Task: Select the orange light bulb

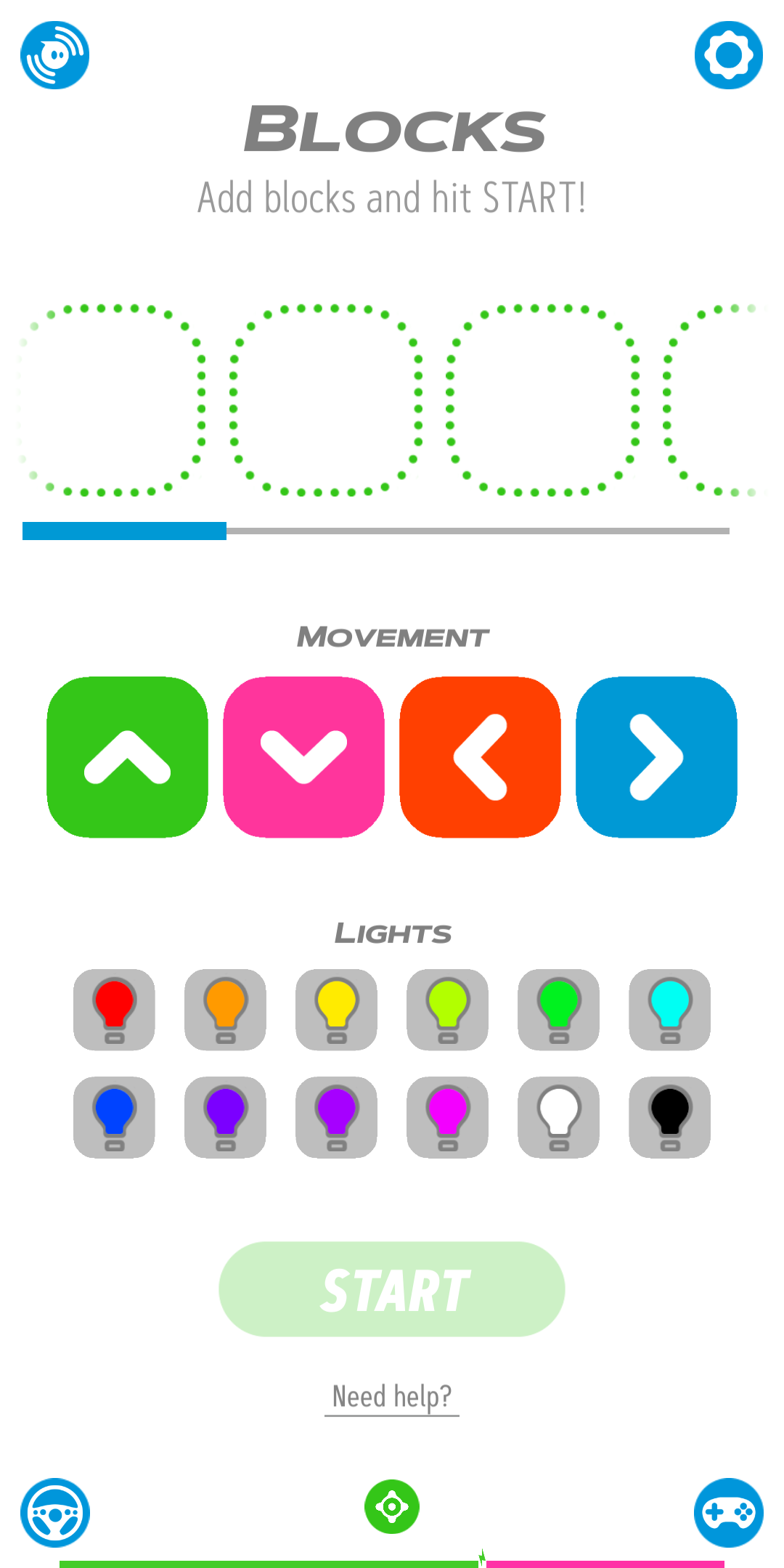Action: click(225, 1010)
